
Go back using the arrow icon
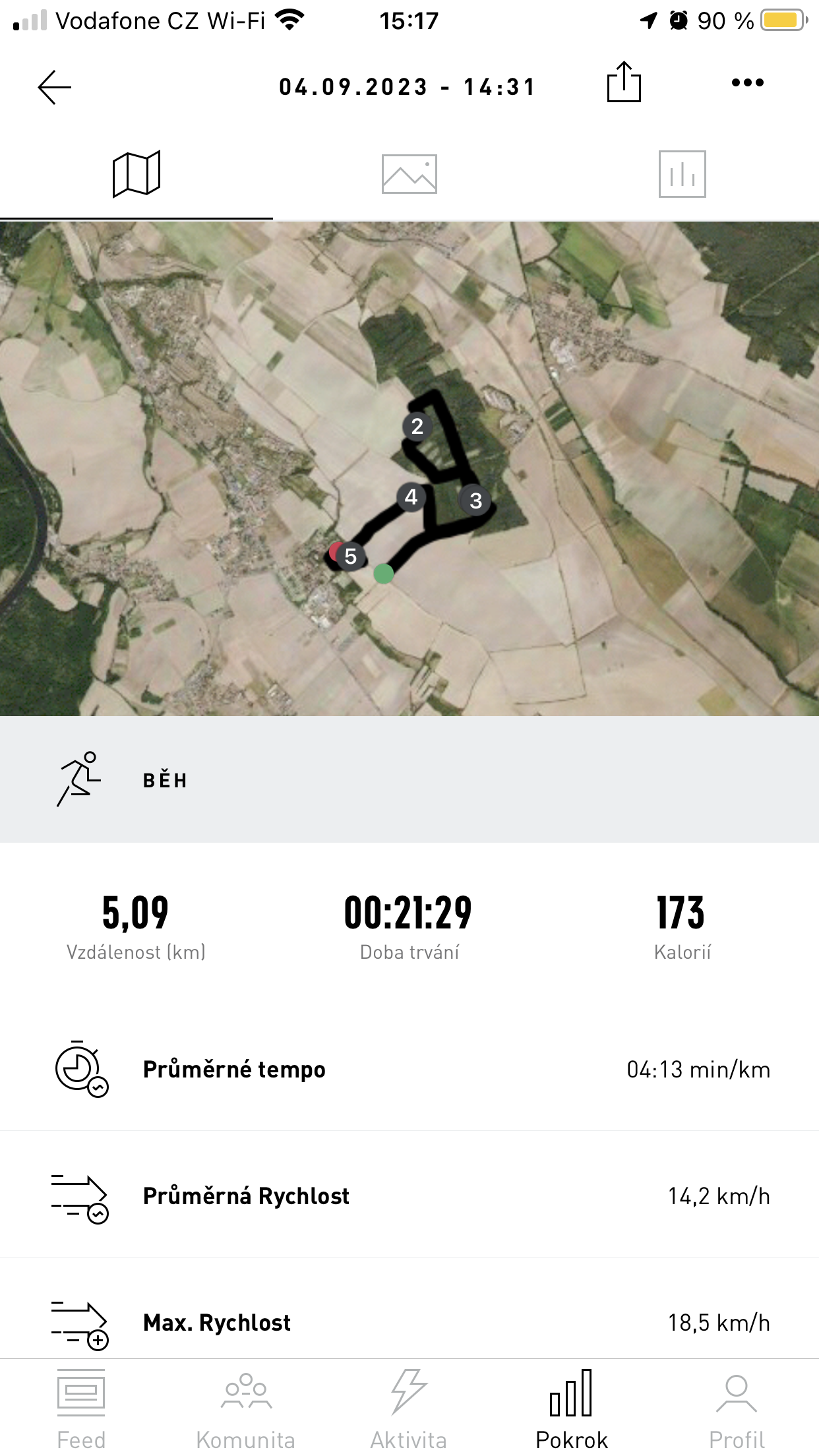coord(54,87)
